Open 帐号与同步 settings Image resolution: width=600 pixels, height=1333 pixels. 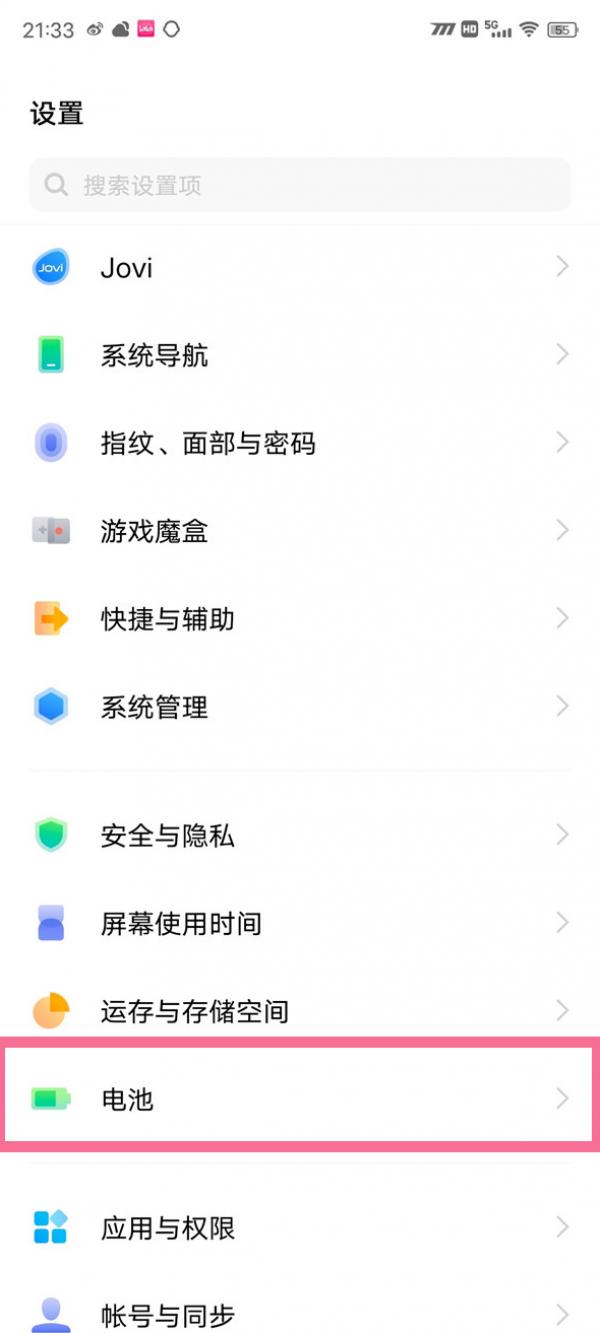[x=300, y=1312]
